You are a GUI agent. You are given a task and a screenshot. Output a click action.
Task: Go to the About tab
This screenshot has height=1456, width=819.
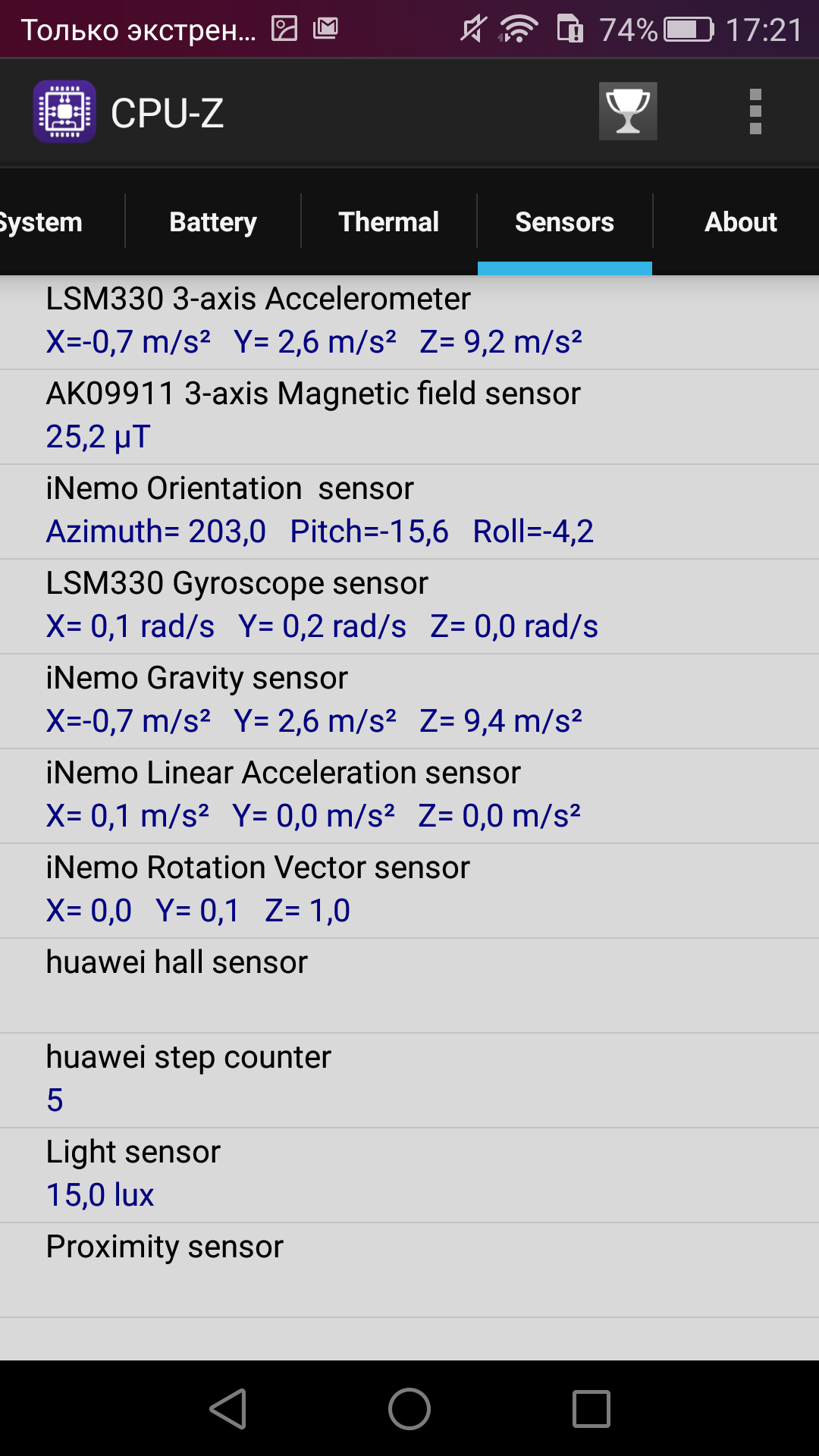tap(740, 222)
